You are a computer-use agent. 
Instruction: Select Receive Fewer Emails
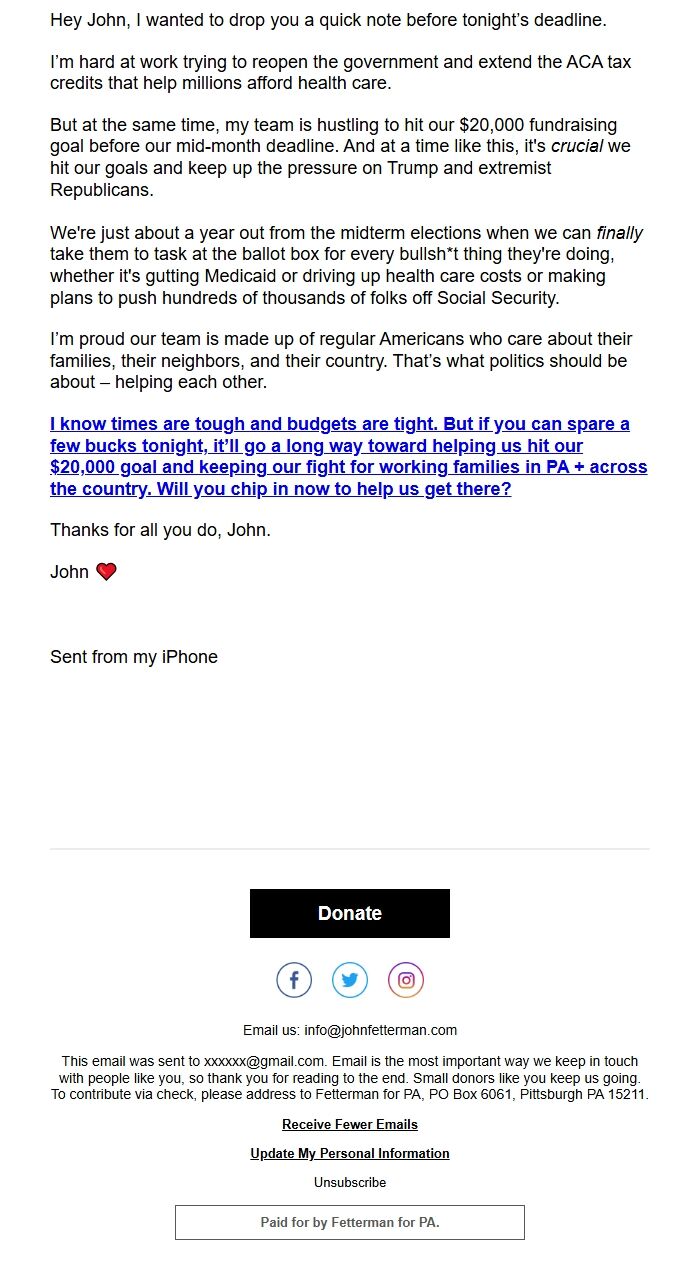click(350, 1124)
